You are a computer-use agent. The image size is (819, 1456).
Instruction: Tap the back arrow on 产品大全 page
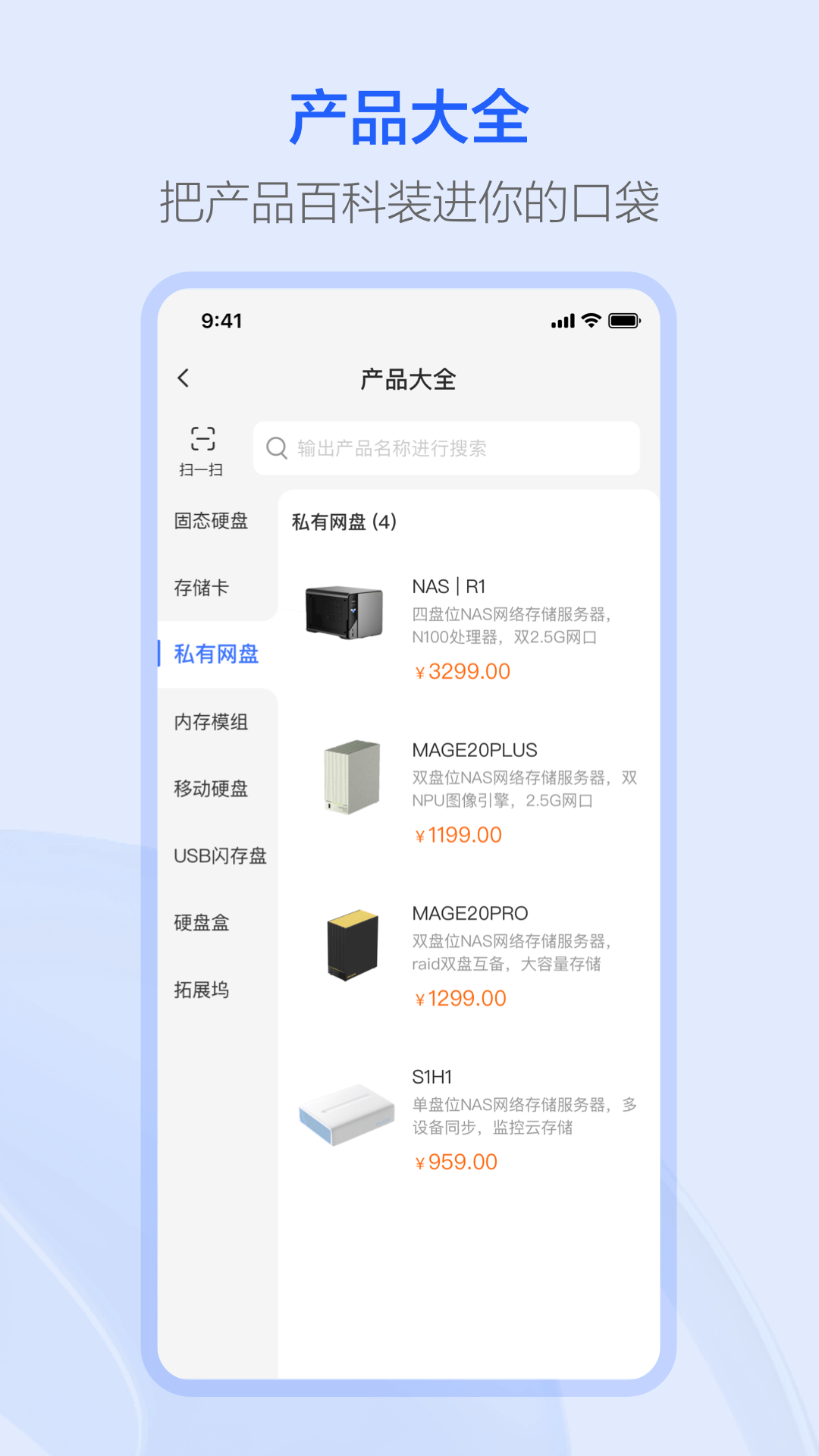184,377
